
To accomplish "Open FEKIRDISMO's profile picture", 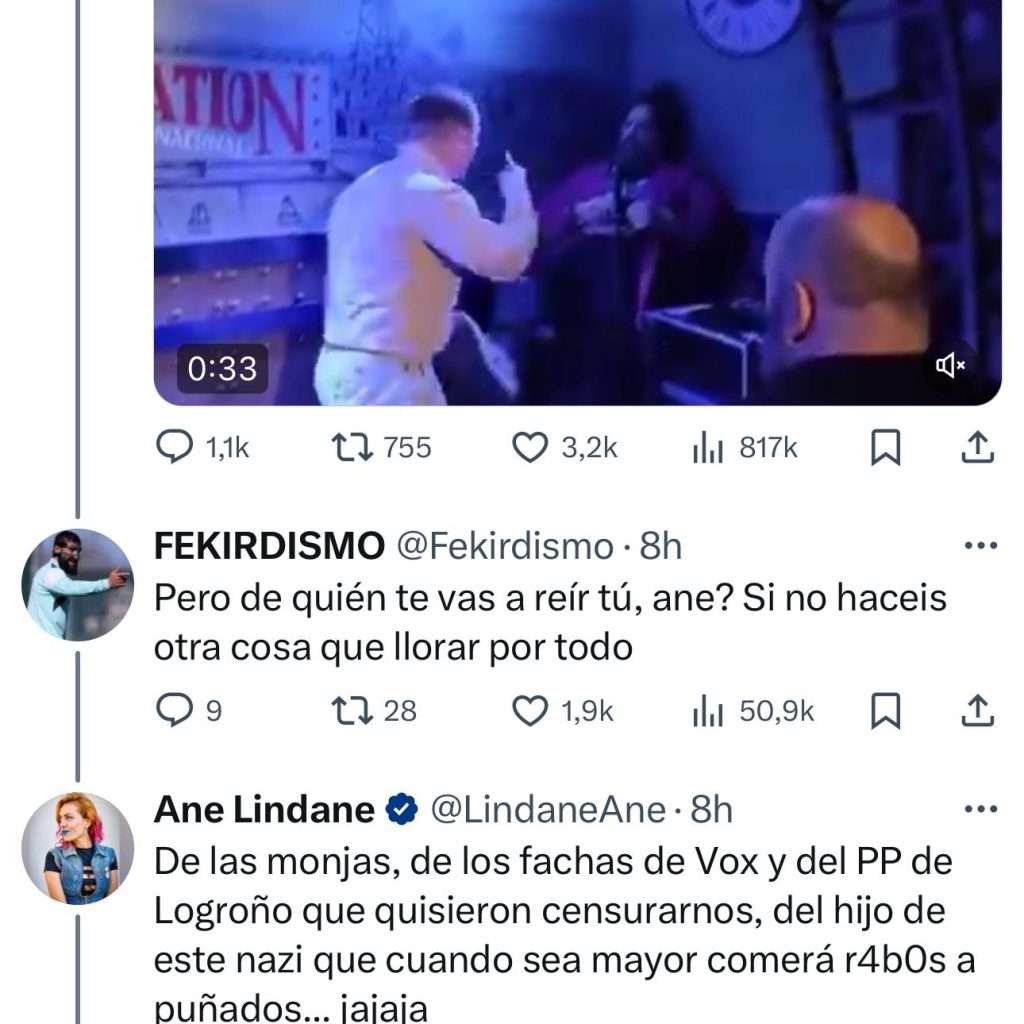I will [77, 585].
